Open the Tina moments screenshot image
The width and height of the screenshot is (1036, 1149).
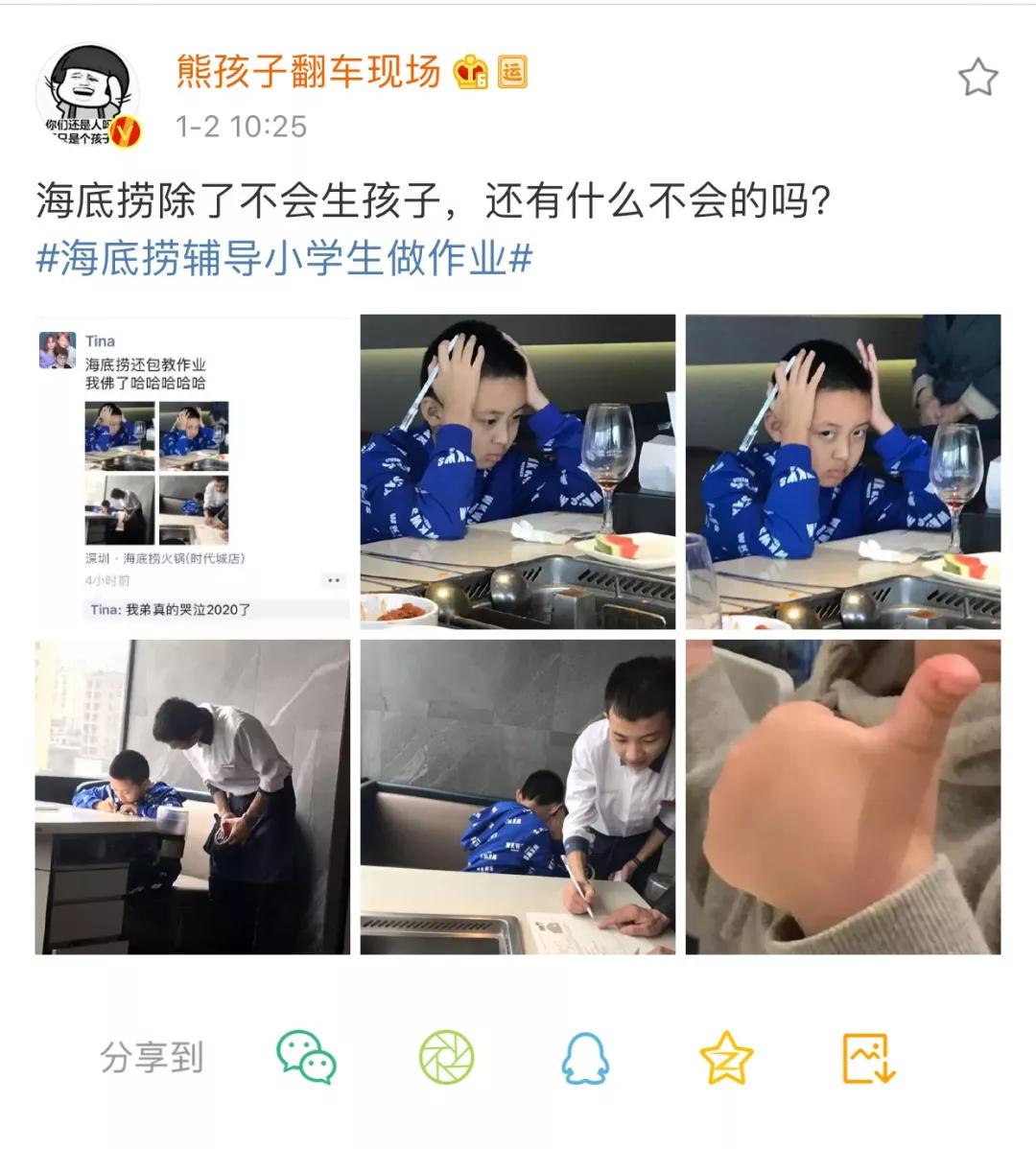(x=192, y=471)
